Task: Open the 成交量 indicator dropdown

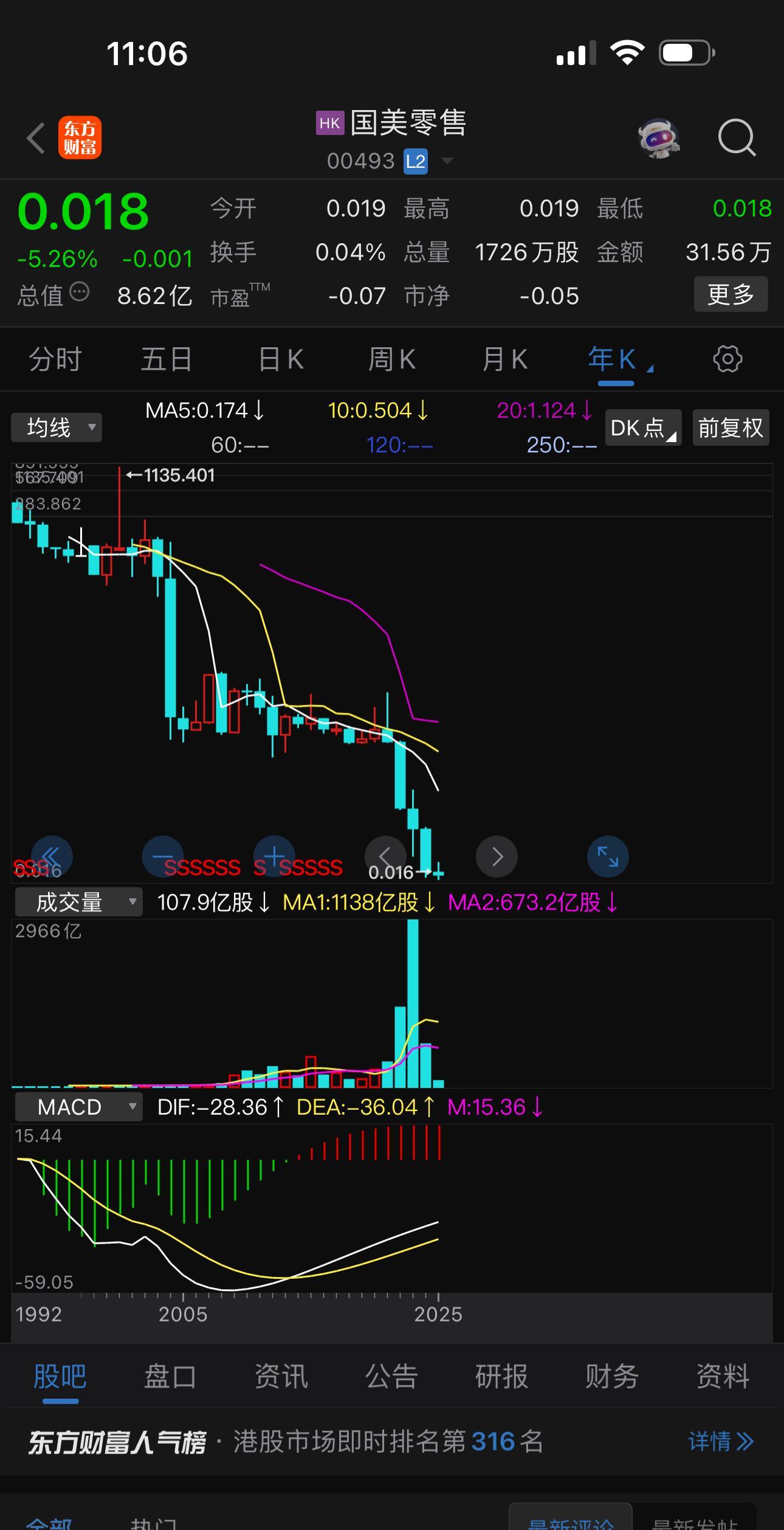Action: click(x=78, y=902)
